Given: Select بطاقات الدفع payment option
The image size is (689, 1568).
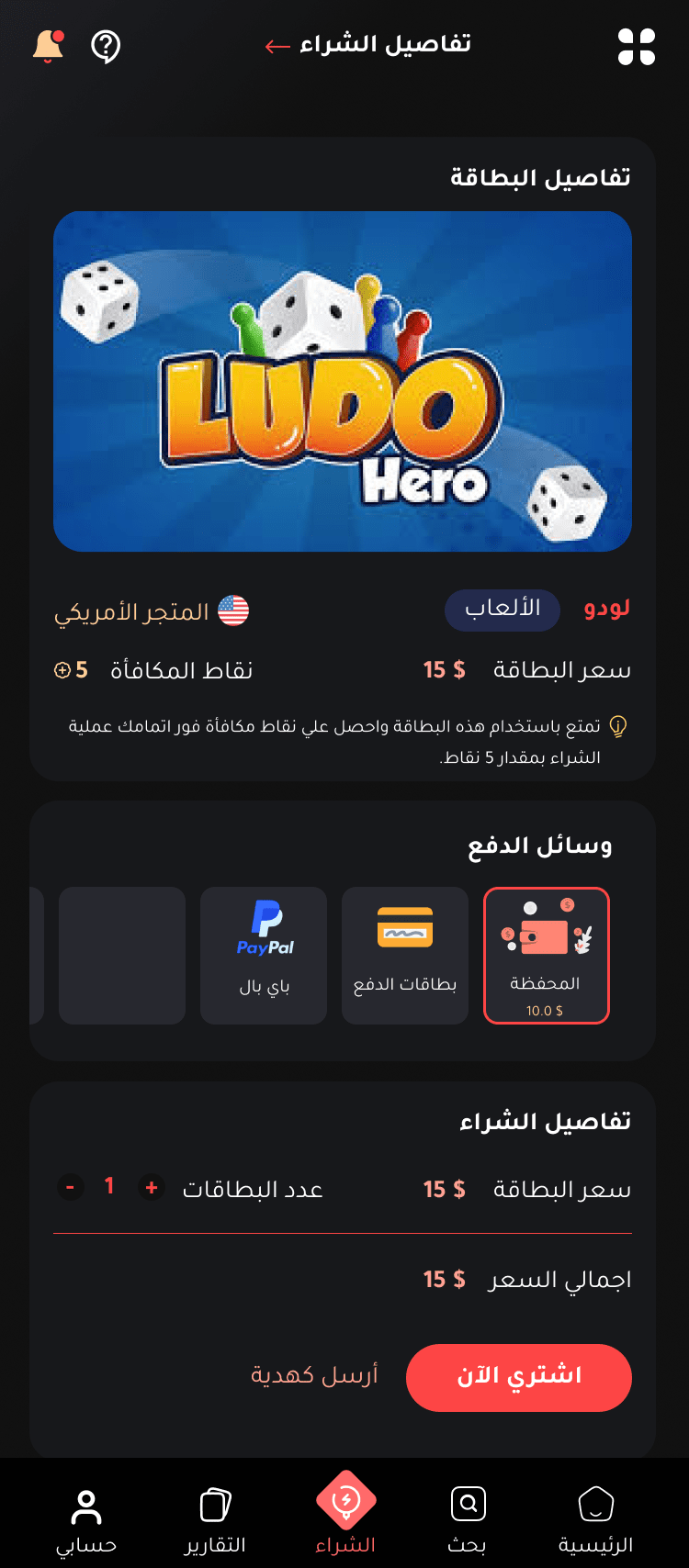Looking at the screenshot, I should pyautogui.click(x=405, y=956).
